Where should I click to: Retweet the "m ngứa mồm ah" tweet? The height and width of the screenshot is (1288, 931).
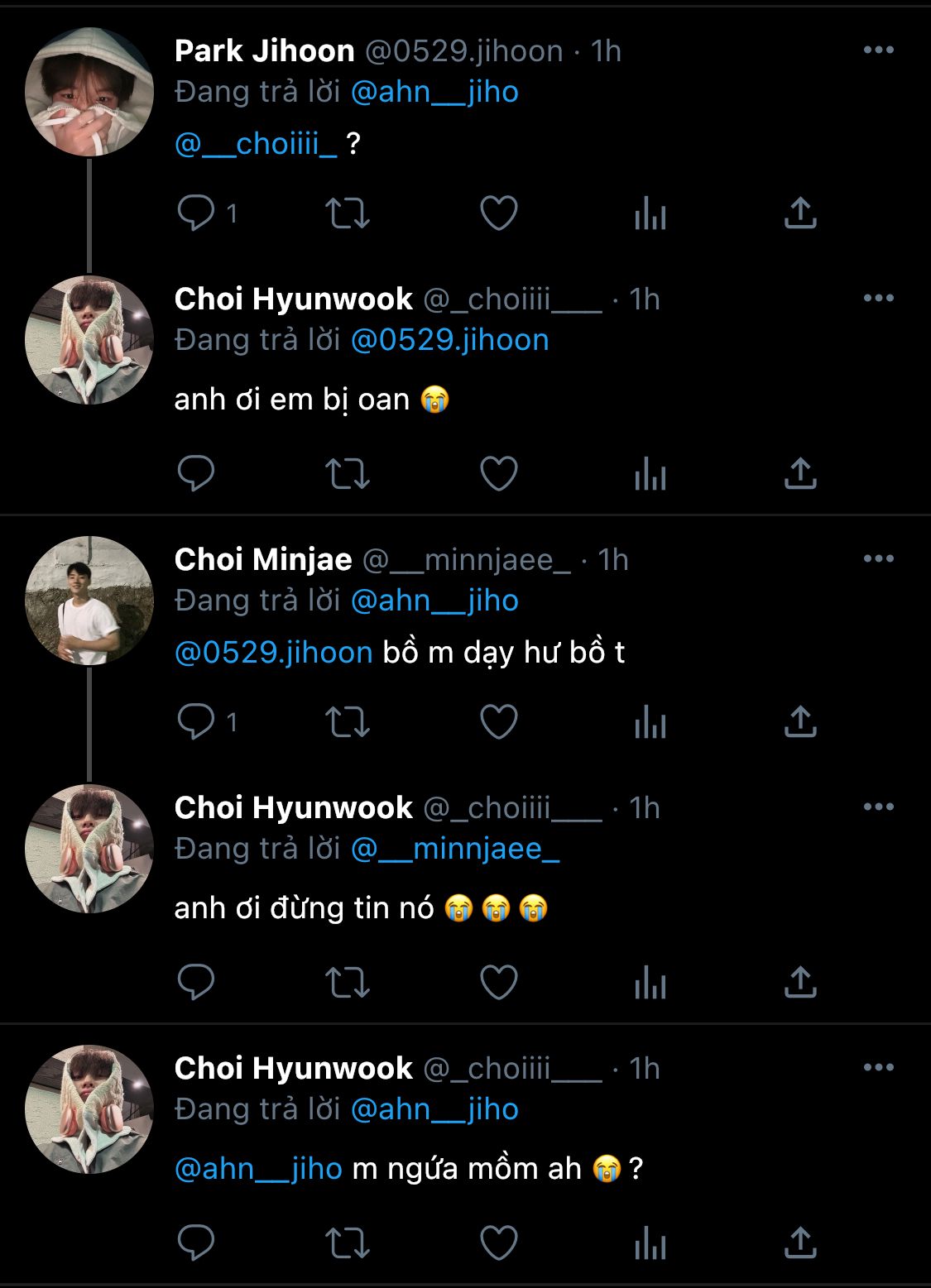click(347, 1243)
